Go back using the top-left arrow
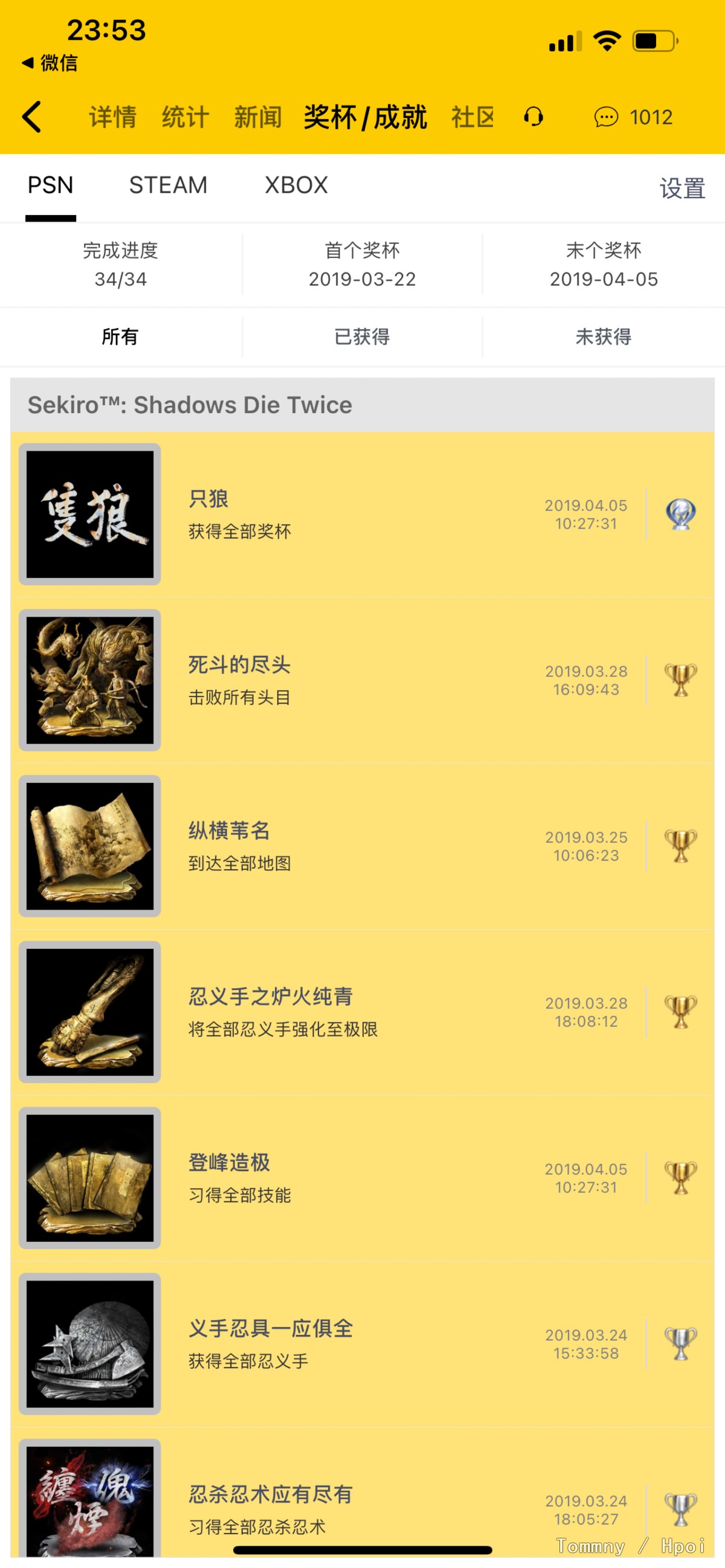 tap(31, 117)
